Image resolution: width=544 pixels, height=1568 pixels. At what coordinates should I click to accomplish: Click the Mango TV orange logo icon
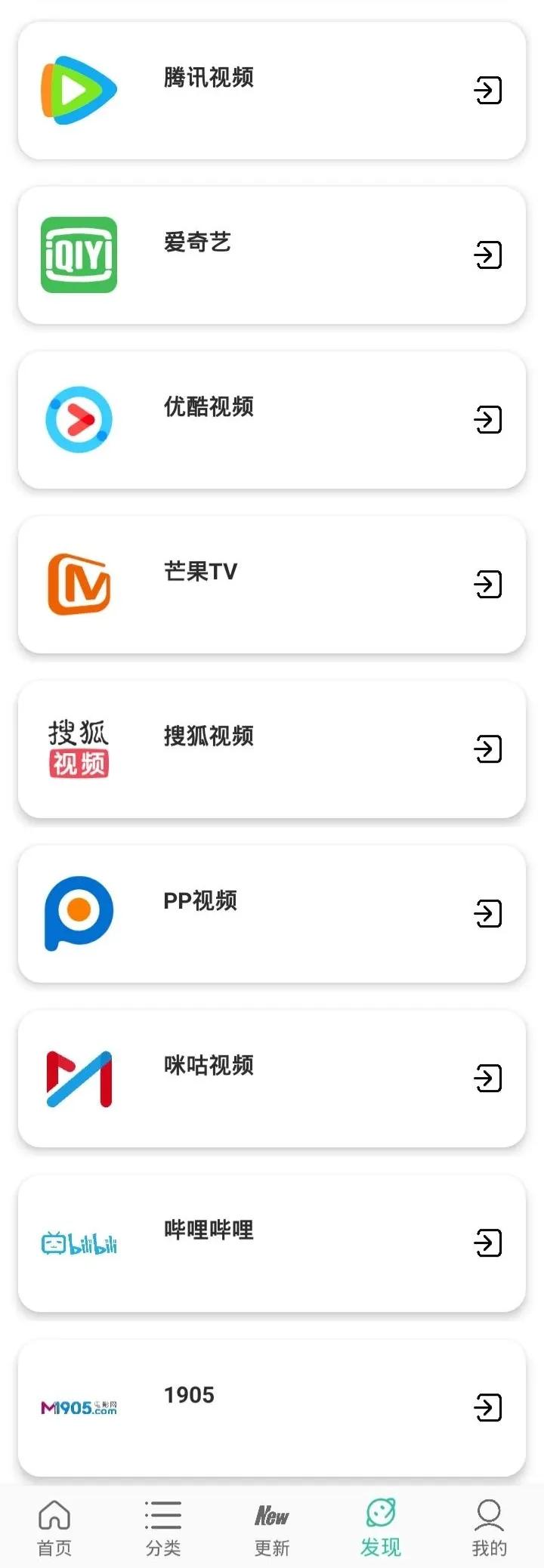pyautogui.click(x=78, y=585)
